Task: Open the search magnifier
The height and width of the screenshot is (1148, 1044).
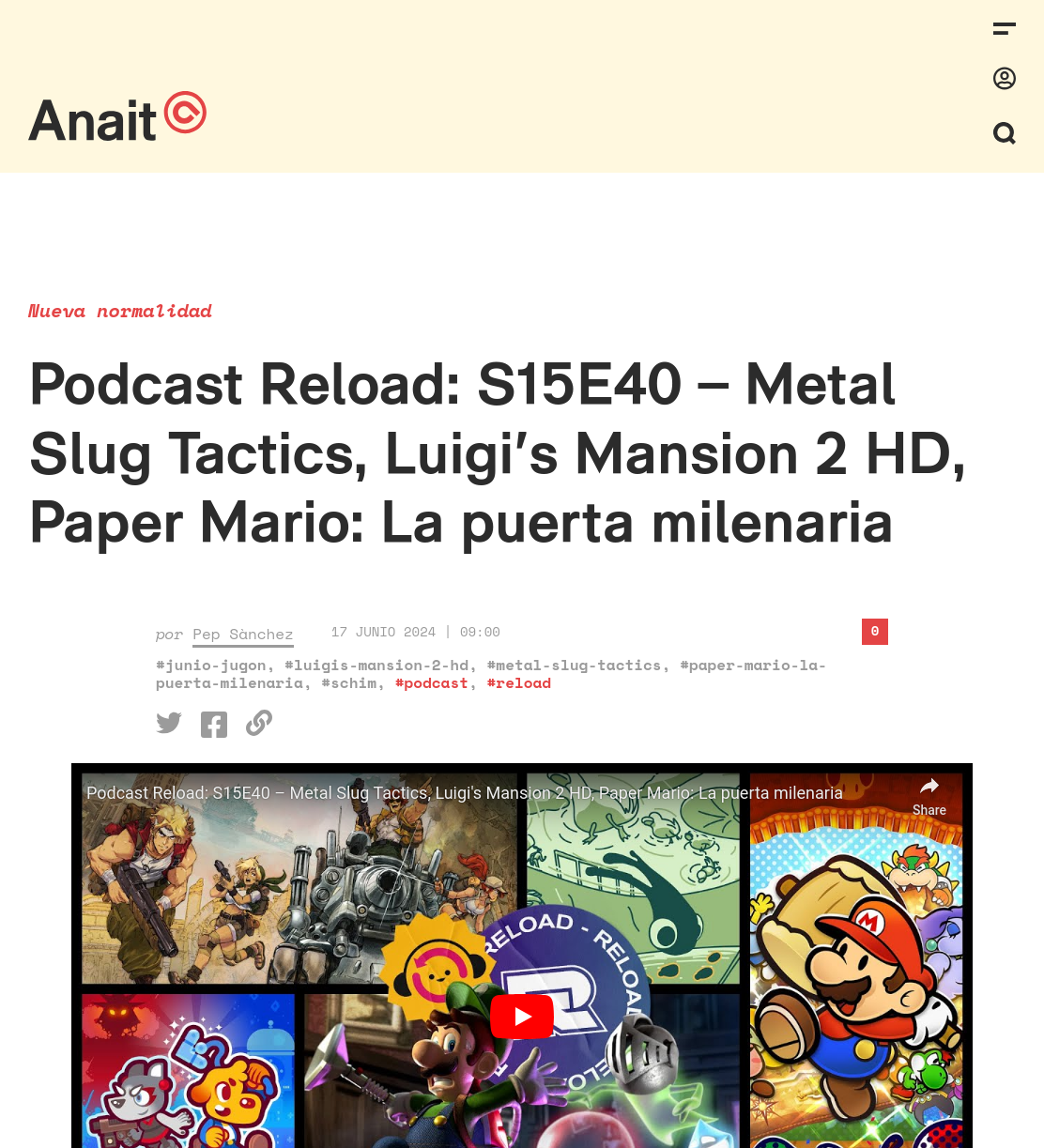Action: [1005, 133]
